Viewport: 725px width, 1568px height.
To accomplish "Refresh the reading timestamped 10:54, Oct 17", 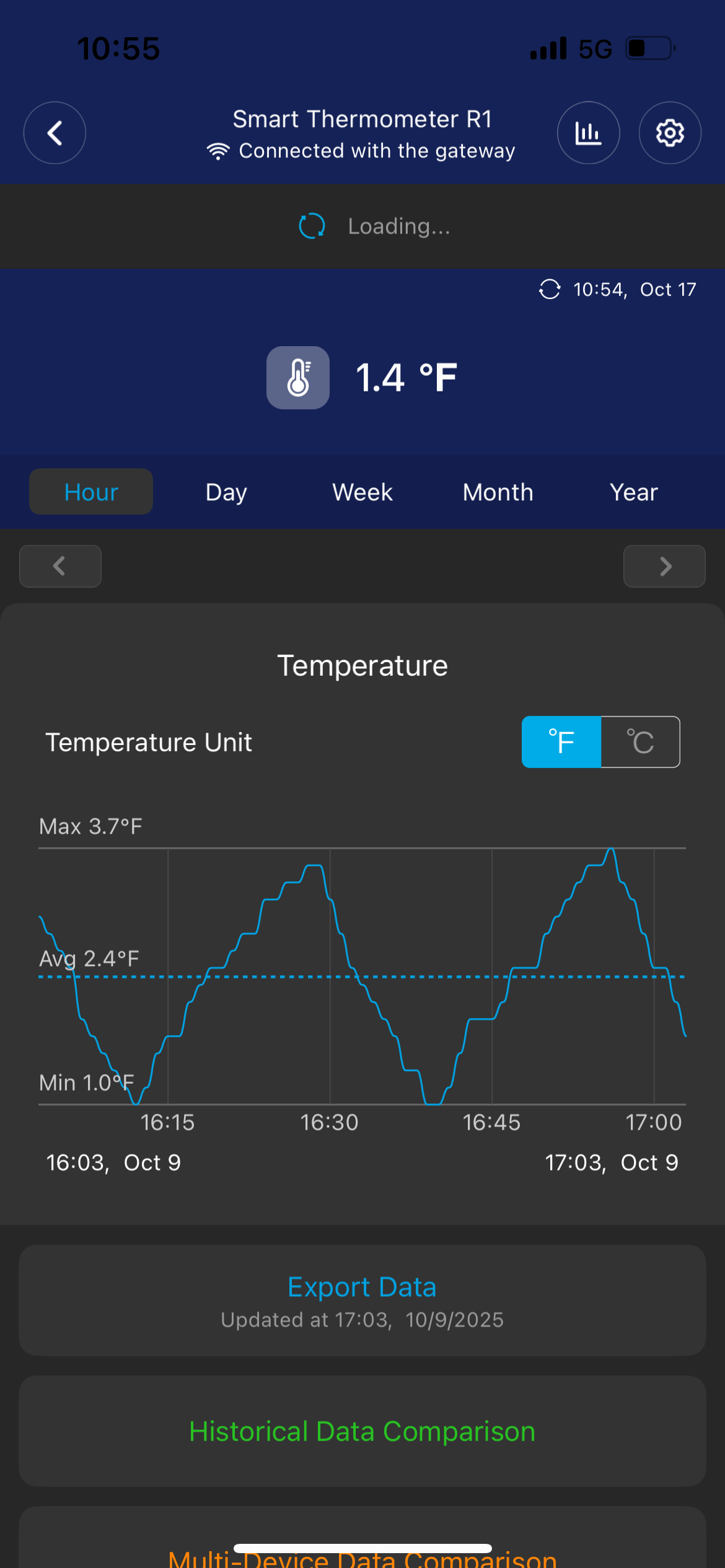I will coord(550,289).
